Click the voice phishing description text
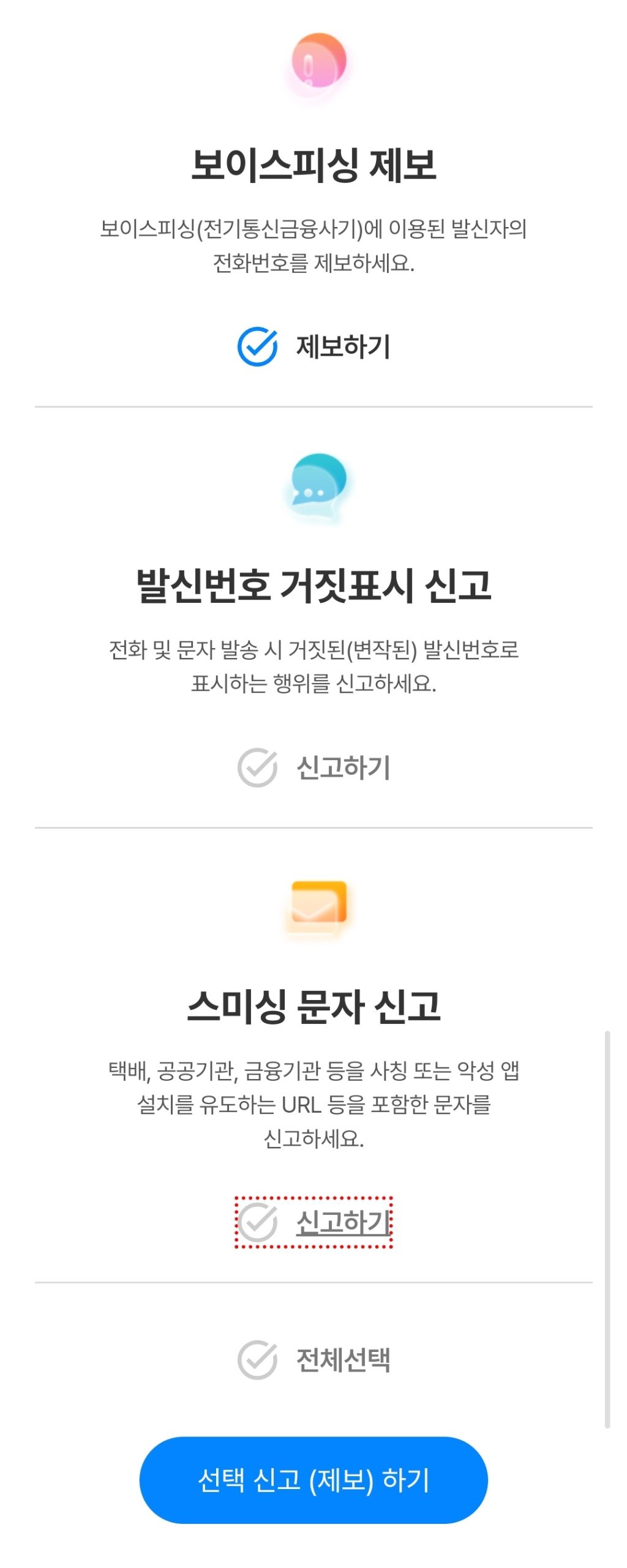Screen dimensions: 627x1568 313,245
